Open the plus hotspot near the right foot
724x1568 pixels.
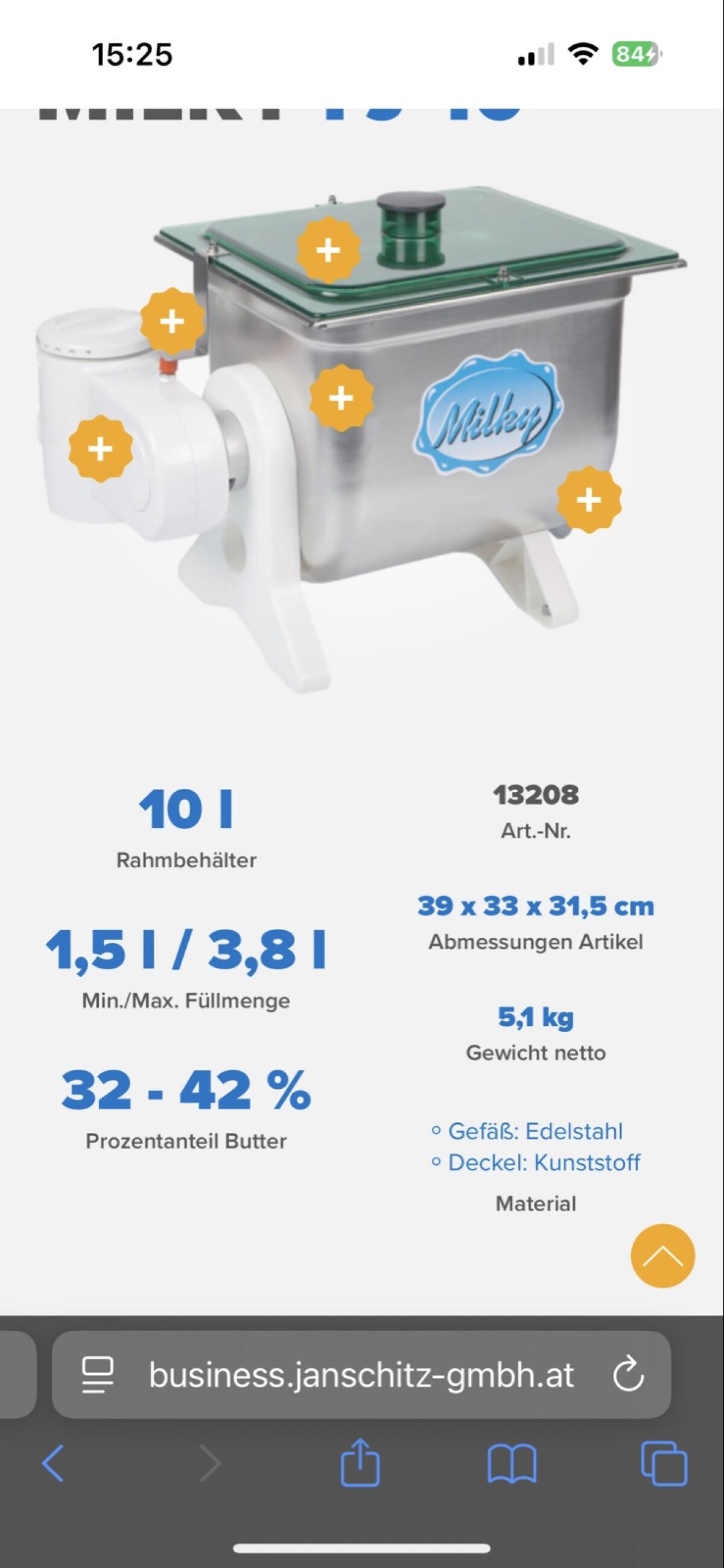click(588, 500)
